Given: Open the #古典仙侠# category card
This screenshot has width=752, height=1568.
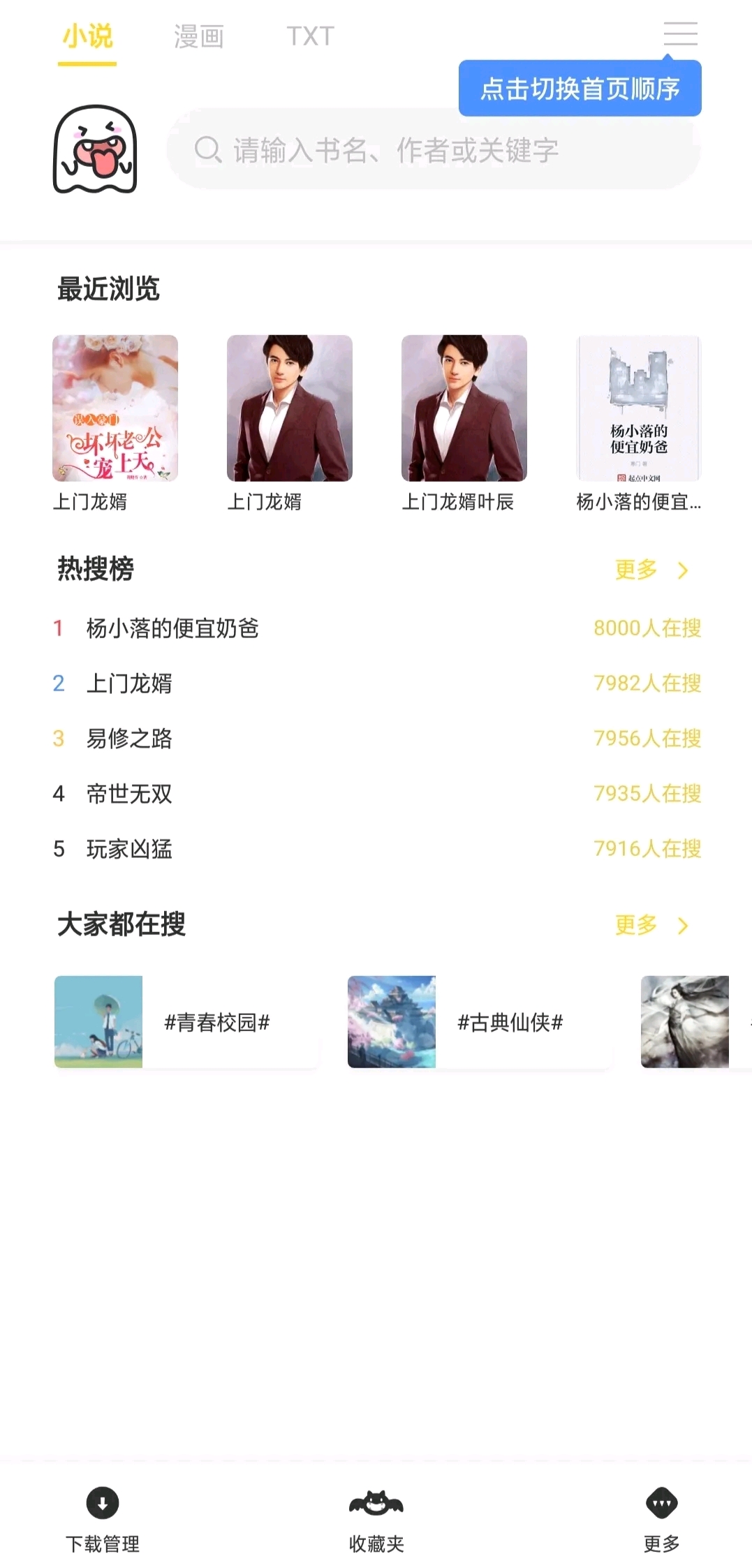Looking at the screenshot, I should [479, 1022].
